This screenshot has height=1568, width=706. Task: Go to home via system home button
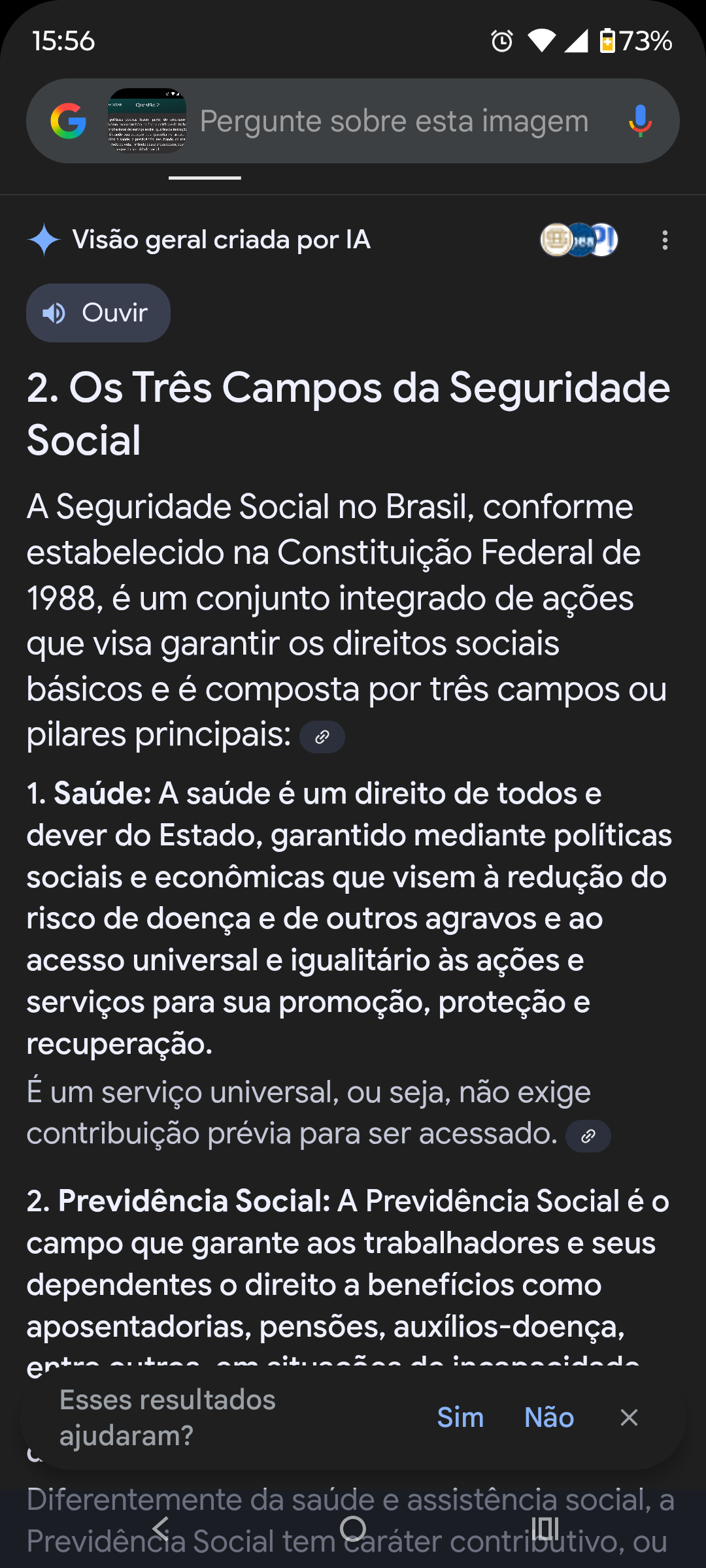(x=353, y=1529)
